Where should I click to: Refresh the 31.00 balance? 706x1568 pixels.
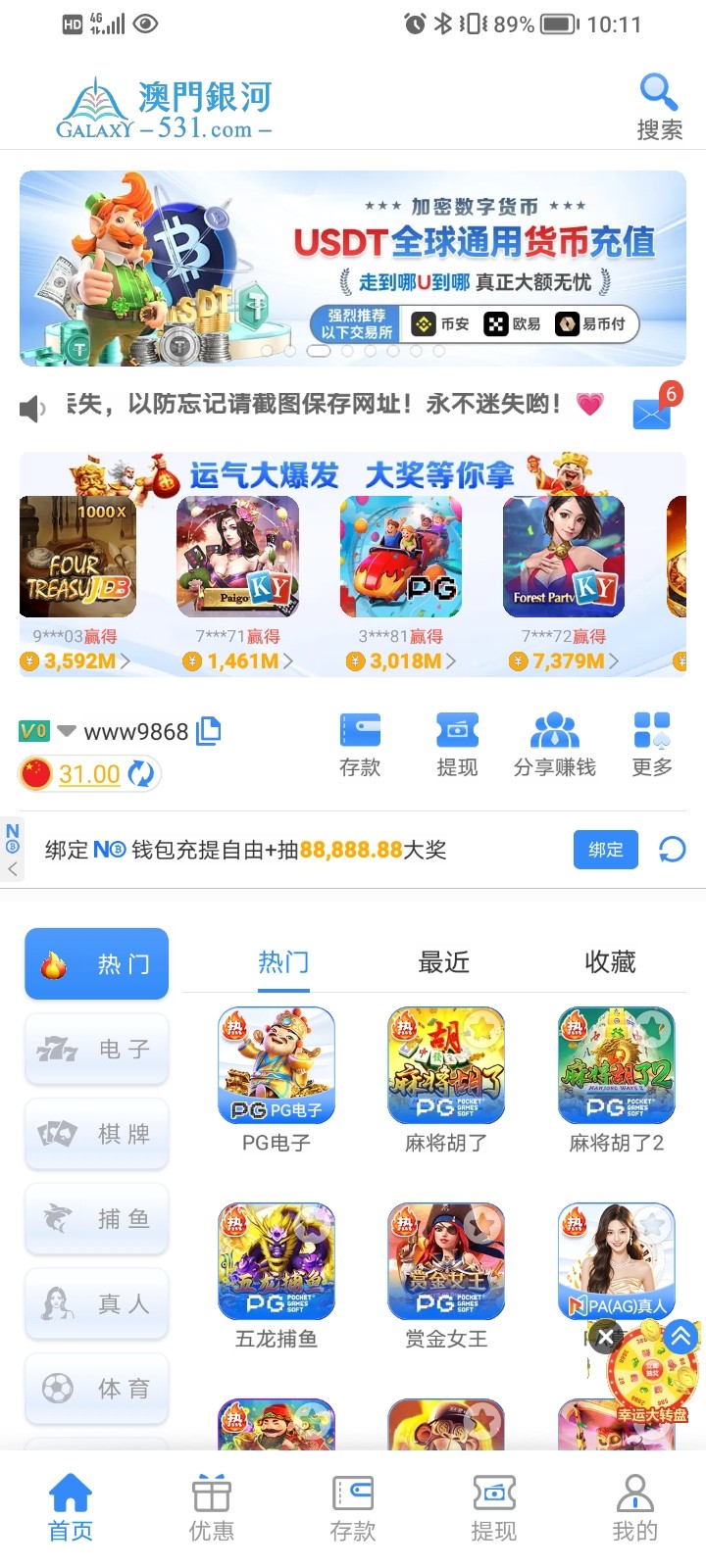[142, 774]
